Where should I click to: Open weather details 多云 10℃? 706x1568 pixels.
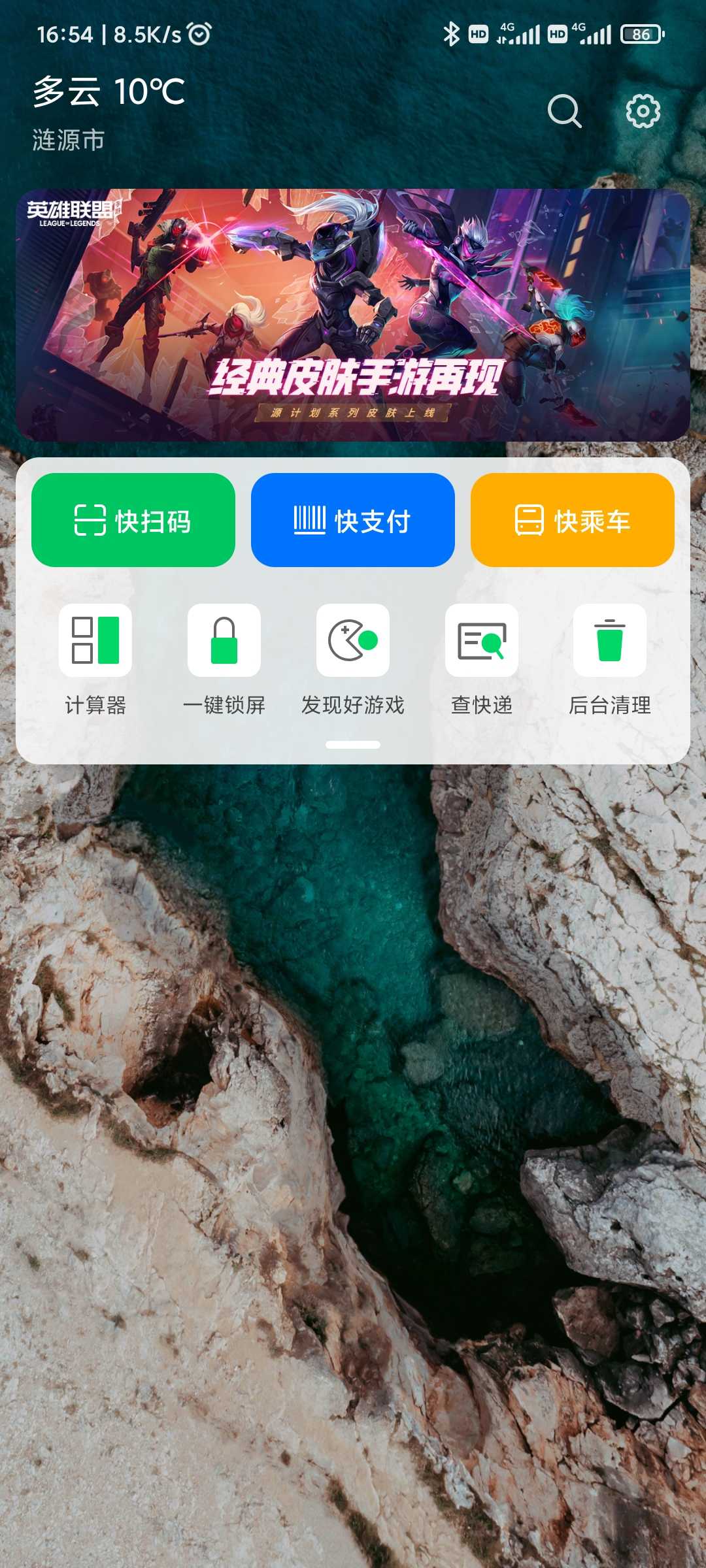109,91
